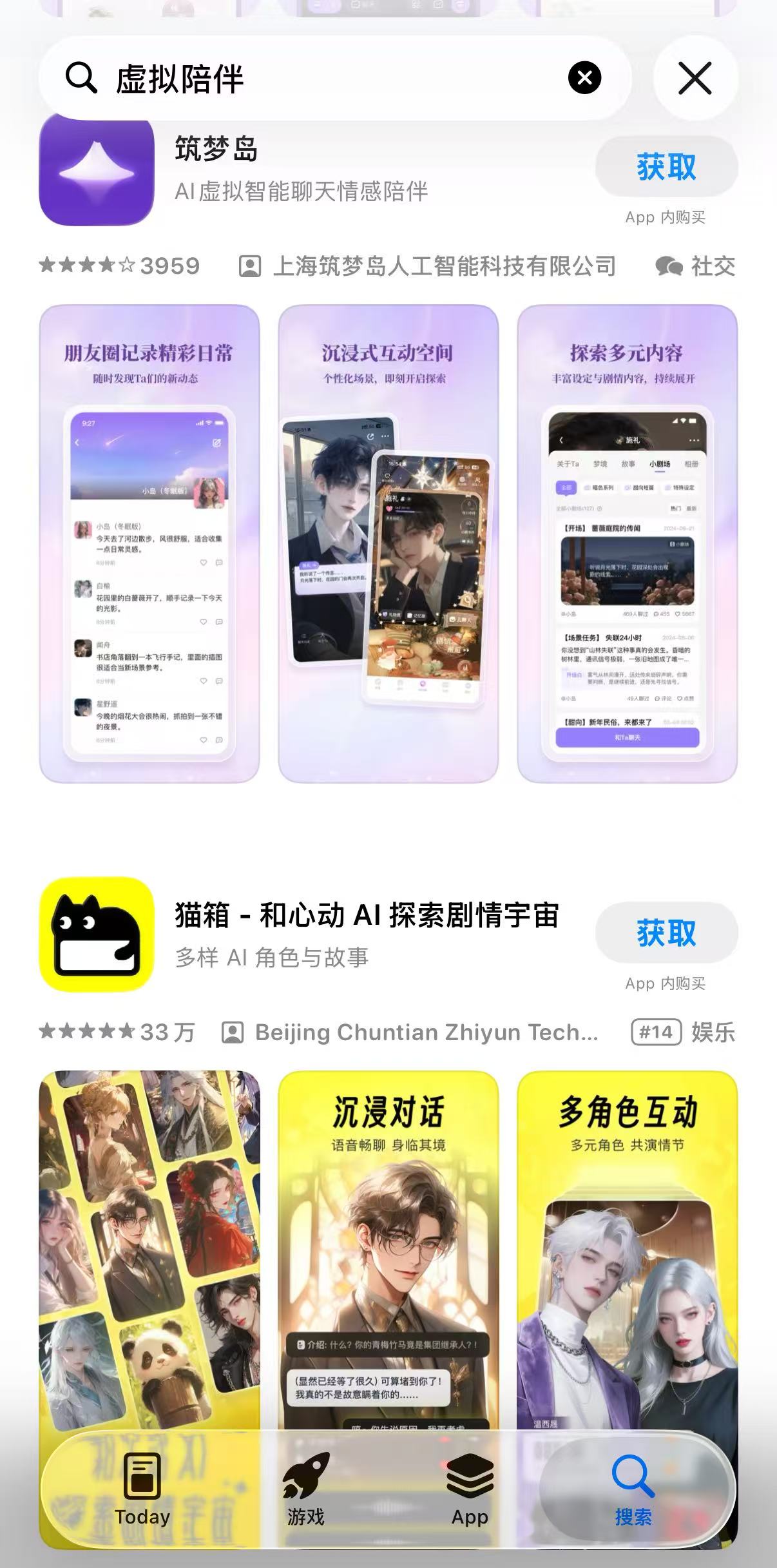Close the search with the X button
The image size is (777, 1568).
point(695,78)
